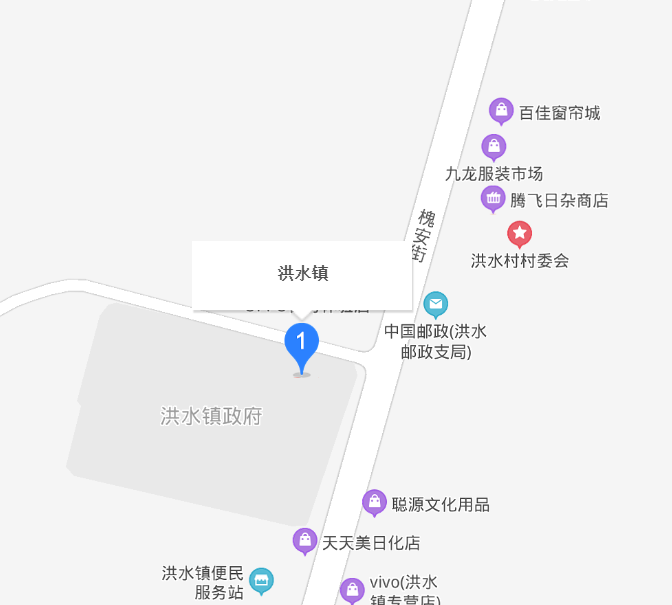The height and width of the screenshot is (605, 672).
Task: Tap the 中国邮政 post office marker
Action: click(x=435, y=304)
